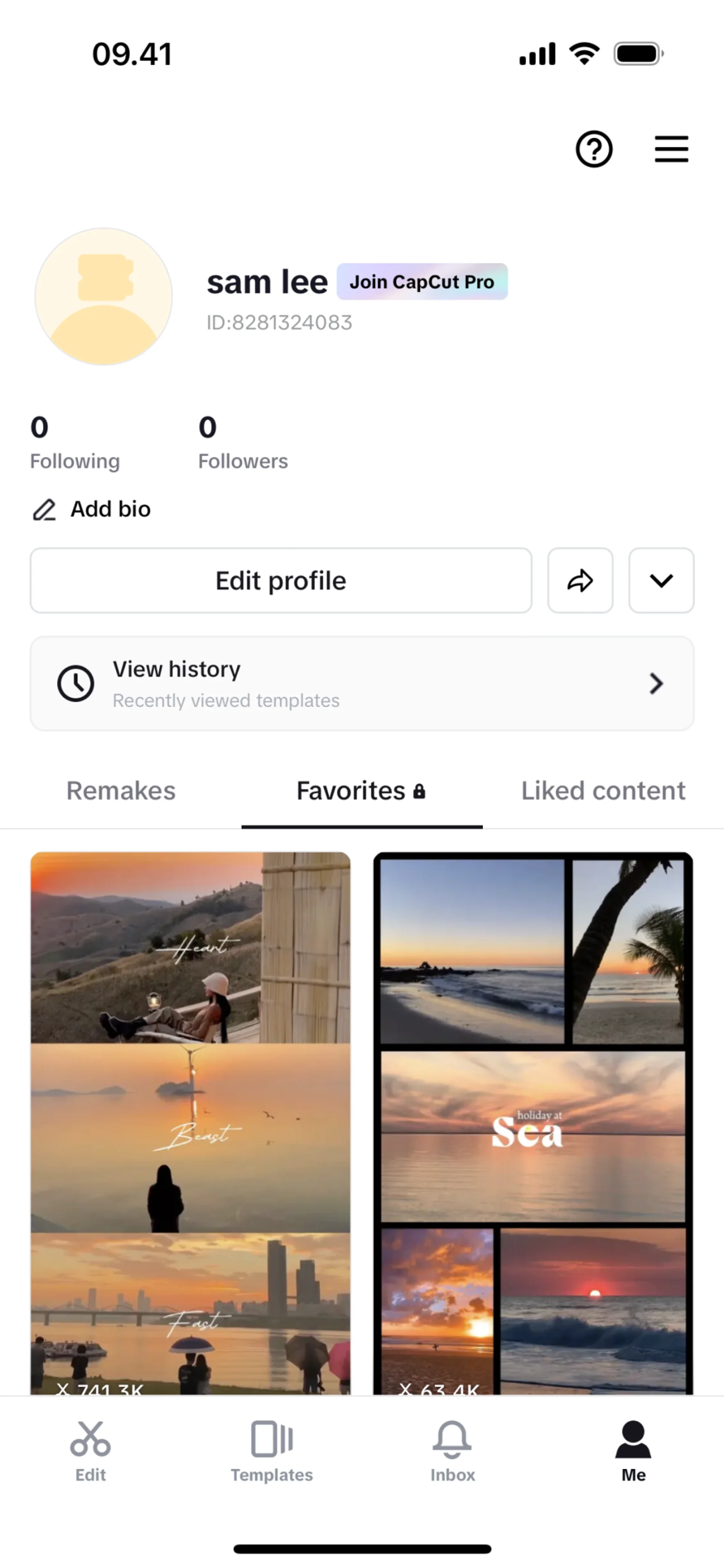Viewport: 724px width, 1568px height.
Task: Tap the profile avatar picture
Action: [104, 297]
